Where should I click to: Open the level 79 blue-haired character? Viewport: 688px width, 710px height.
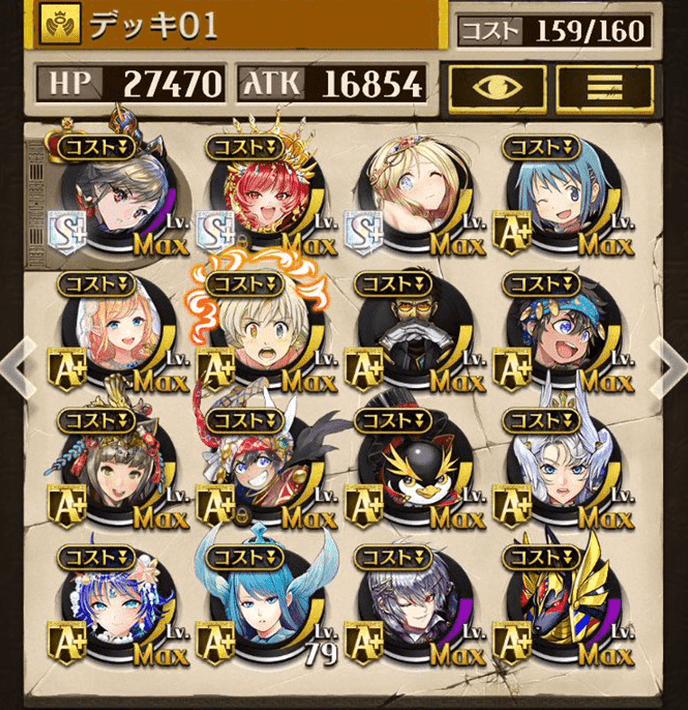point(261,612)
